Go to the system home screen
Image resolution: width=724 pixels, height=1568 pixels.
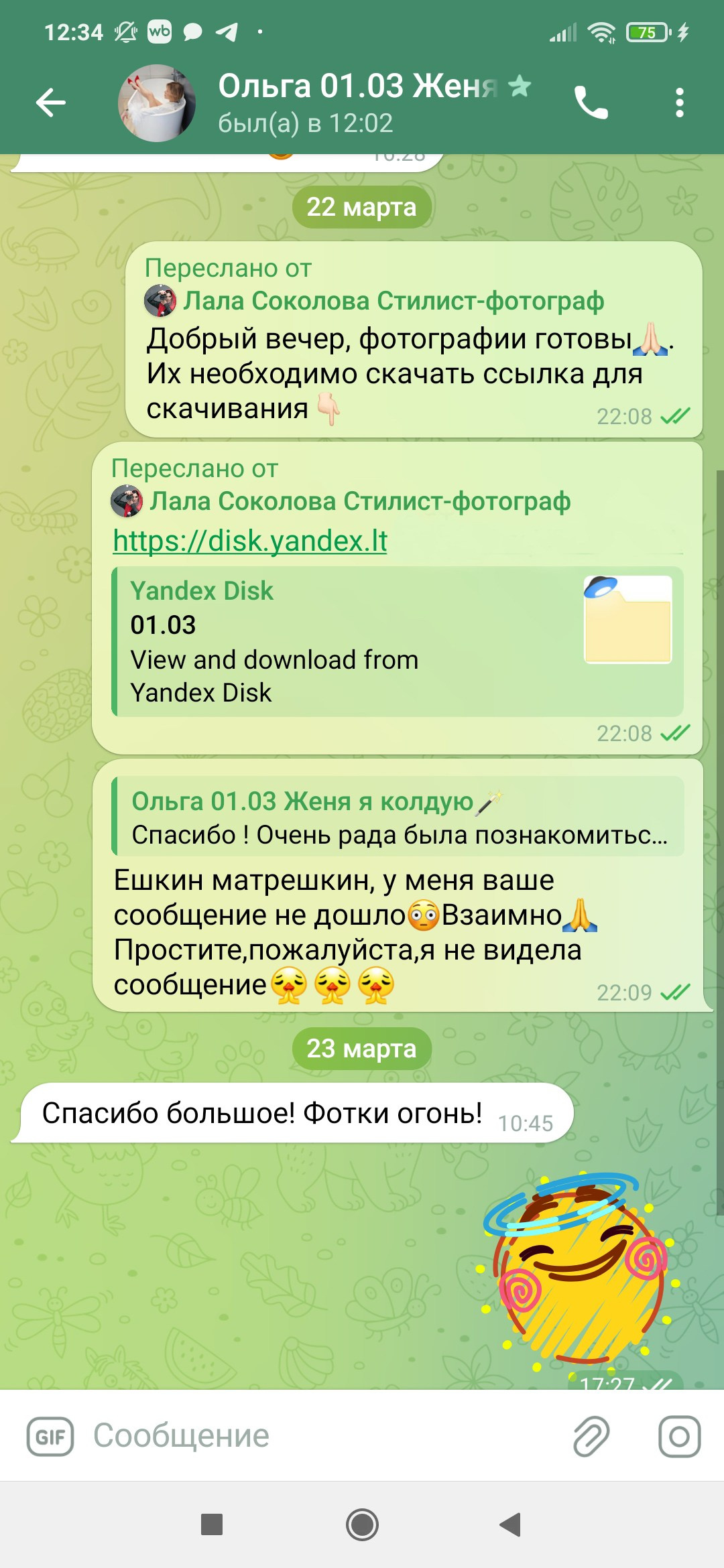click(x=362, y=1525)
